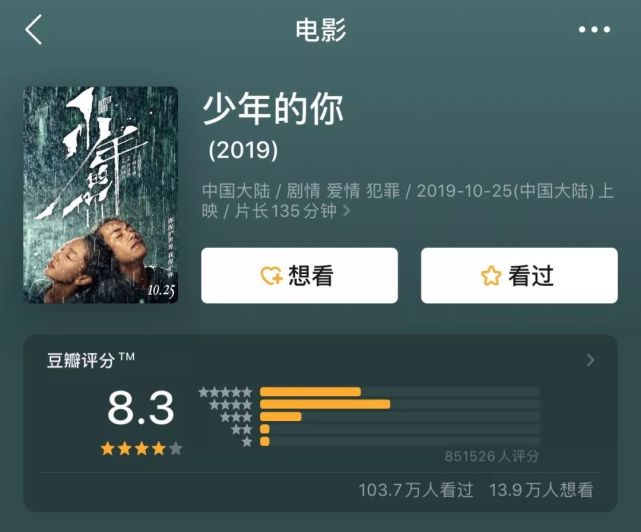This screenshot has height=532, width=641.
Task: Expand the movie info line ending 片长135分钟
Action: pos(347,212)
